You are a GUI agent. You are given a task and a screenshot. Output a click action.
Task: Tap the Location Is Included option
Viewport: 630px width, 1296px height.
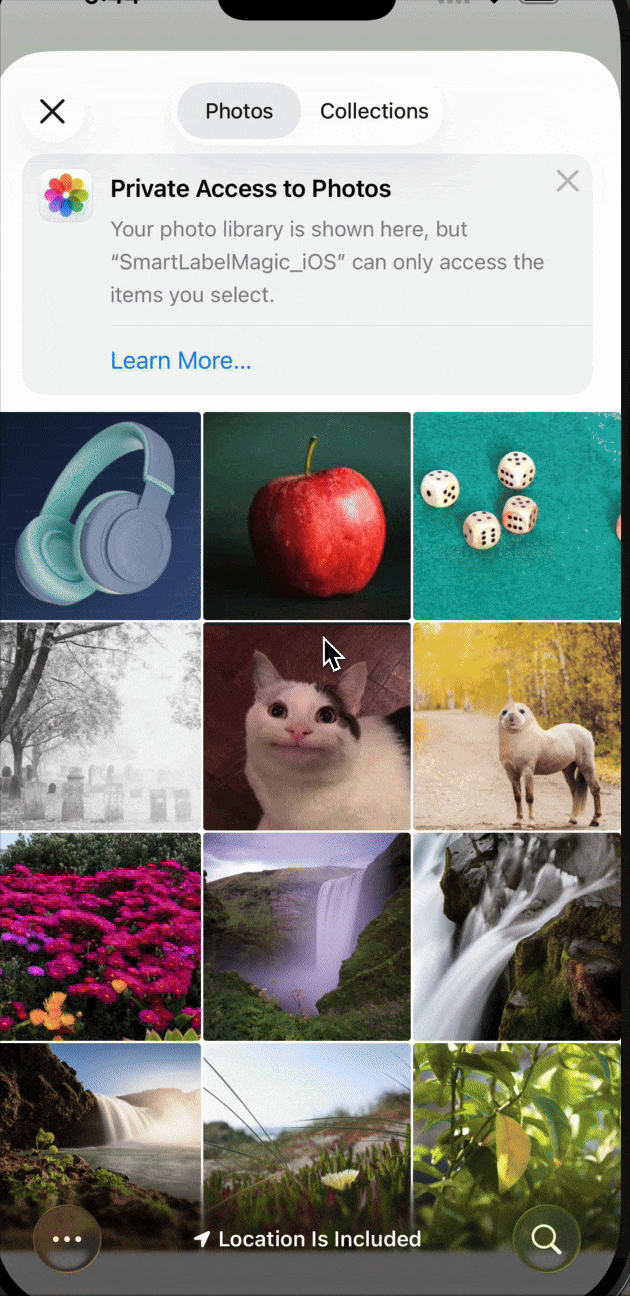308,1239
